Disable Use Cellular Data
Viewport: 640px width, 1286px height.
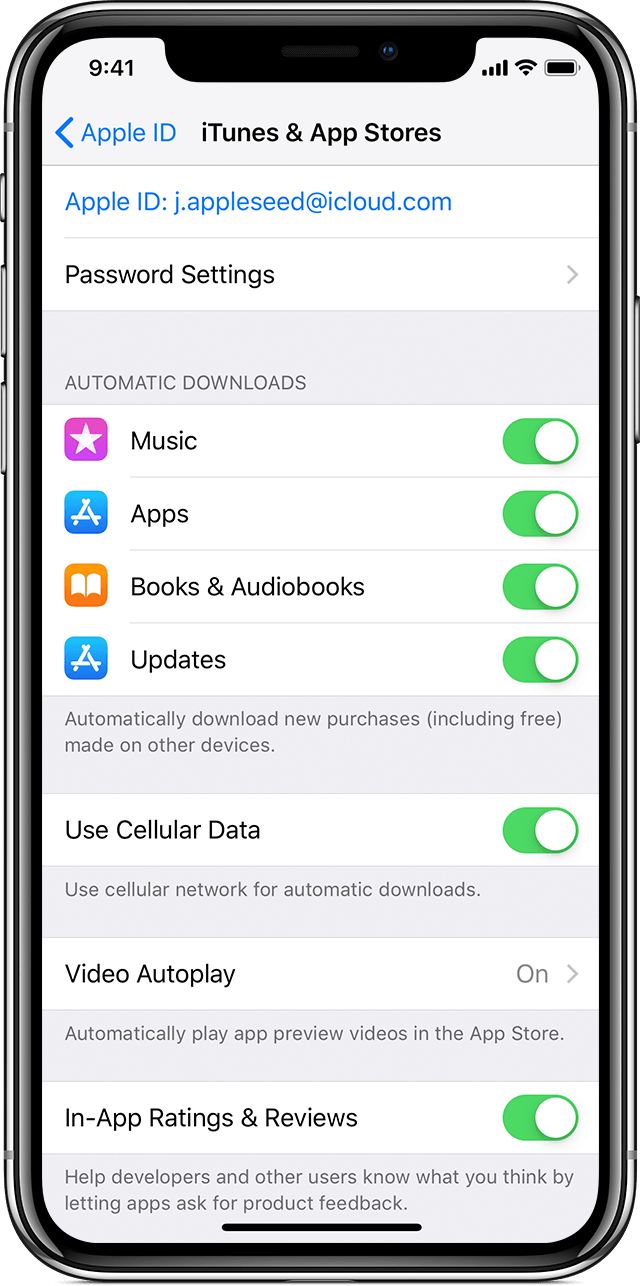(540, 830)
